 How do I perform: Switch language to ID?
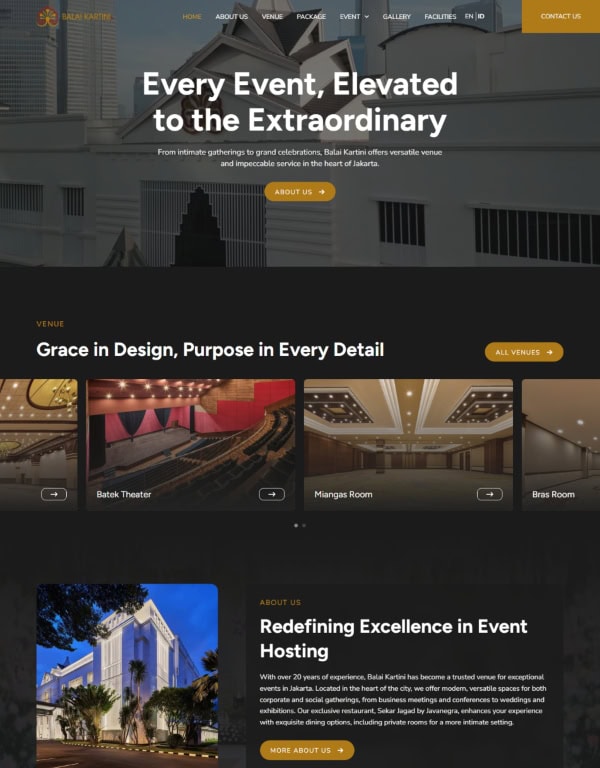point(481,16)
